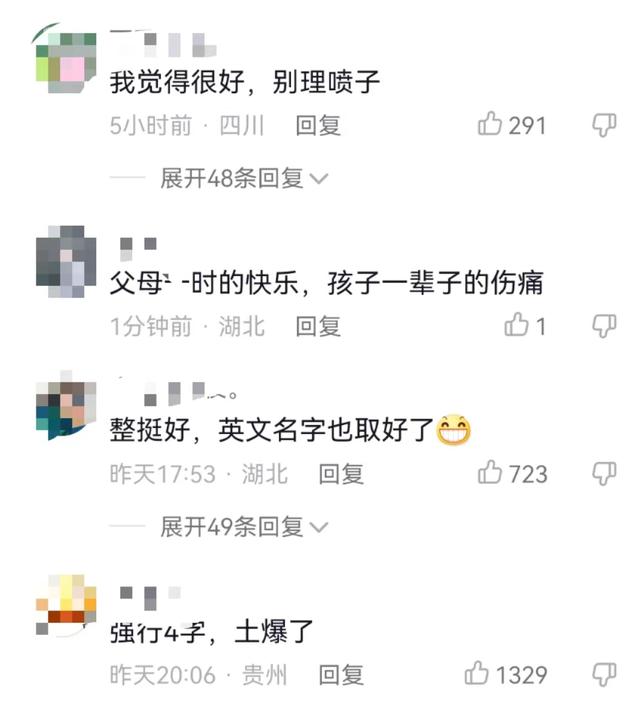Reply to the comment posted 1分钟前

coord(319,325)
